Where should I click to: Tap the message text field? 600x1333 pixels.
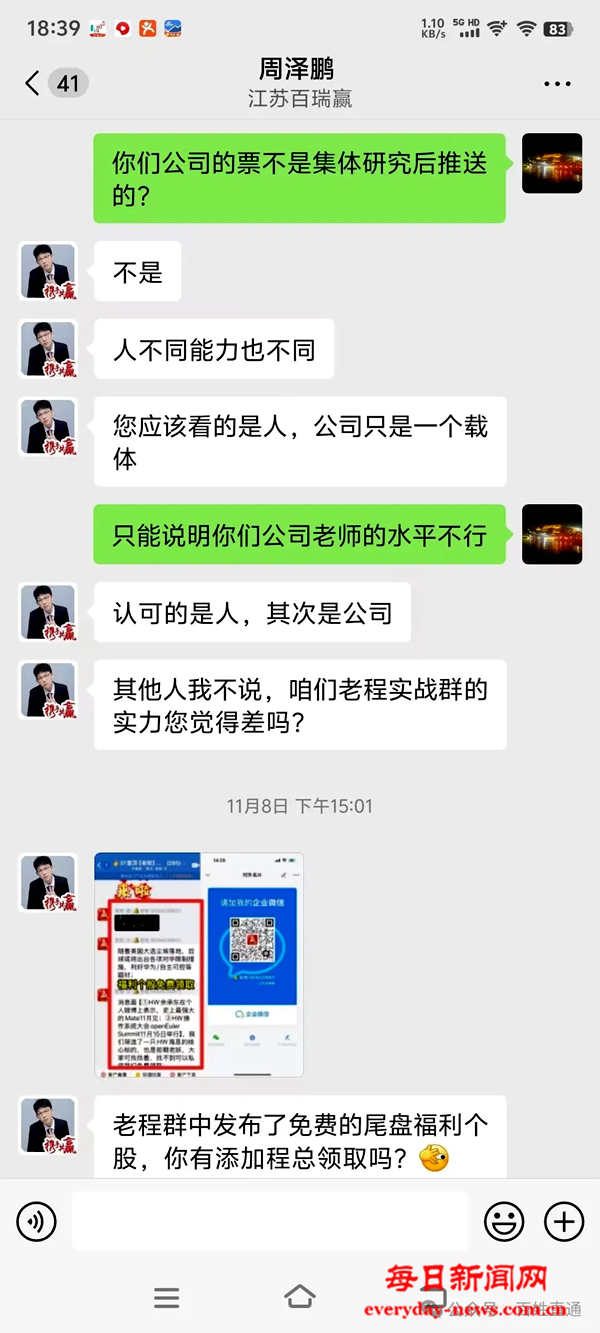[x=270, y=1221]
